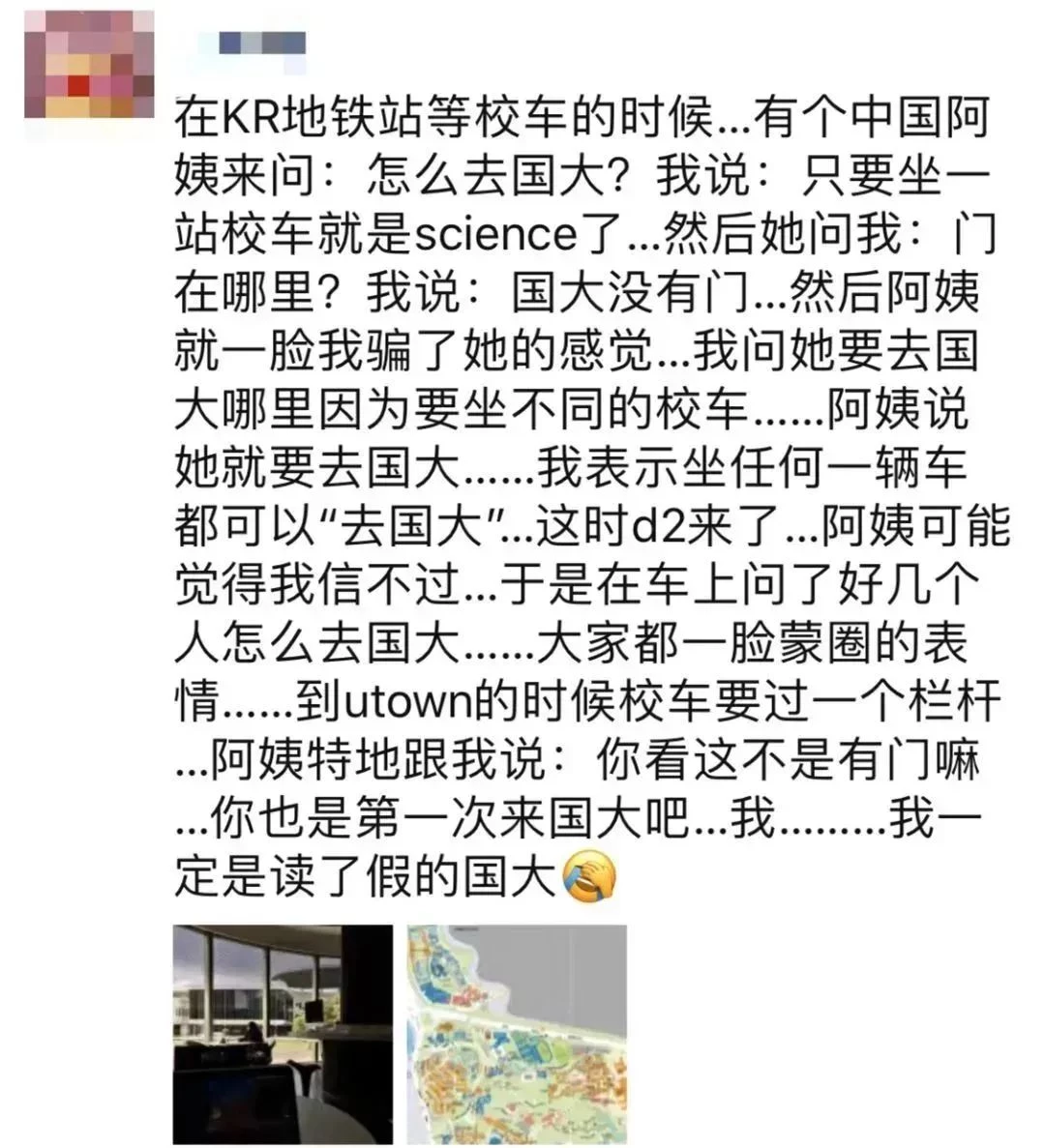The image size is (1045, 1148).
Task: Open the poster's pixelated avatar
Action: click(x=88, y=65)
